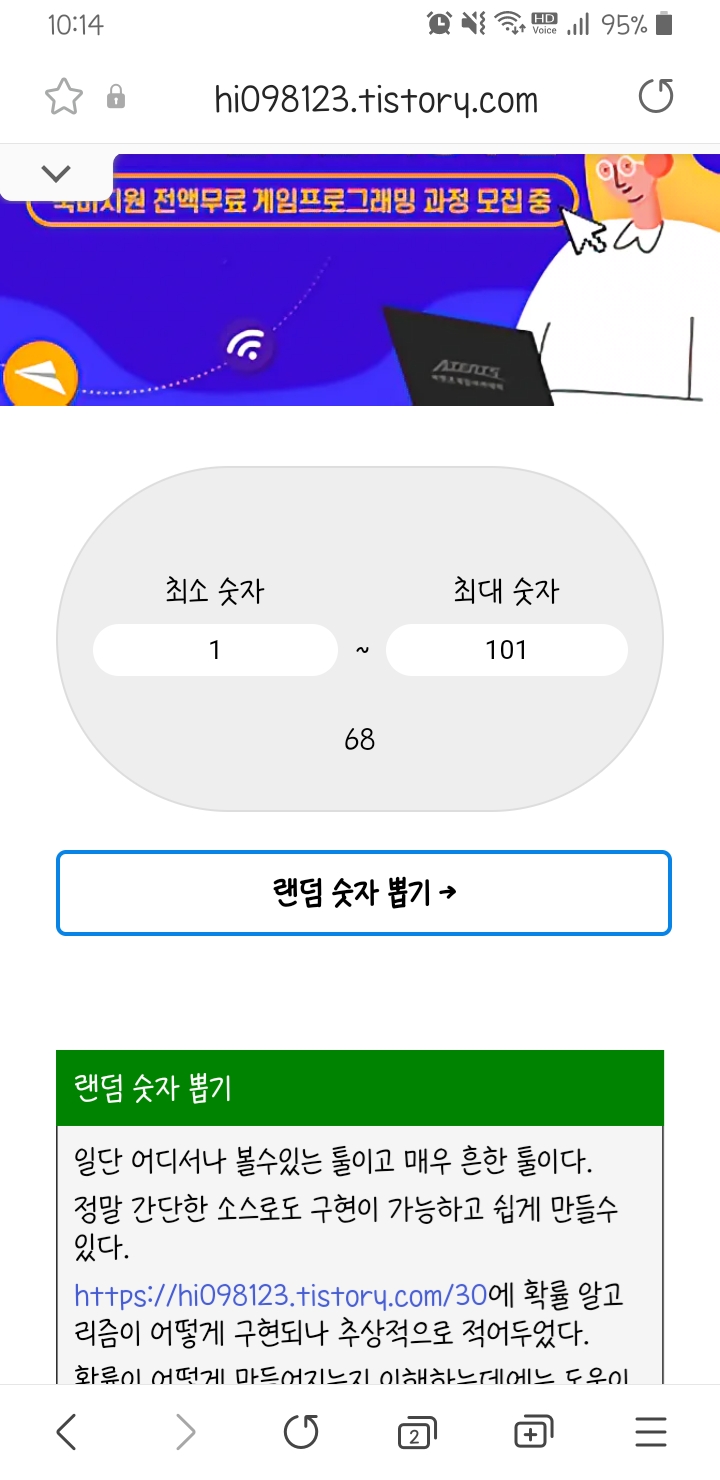Tap the 랜덤 숫자 뽑기 button

point(363,893)
